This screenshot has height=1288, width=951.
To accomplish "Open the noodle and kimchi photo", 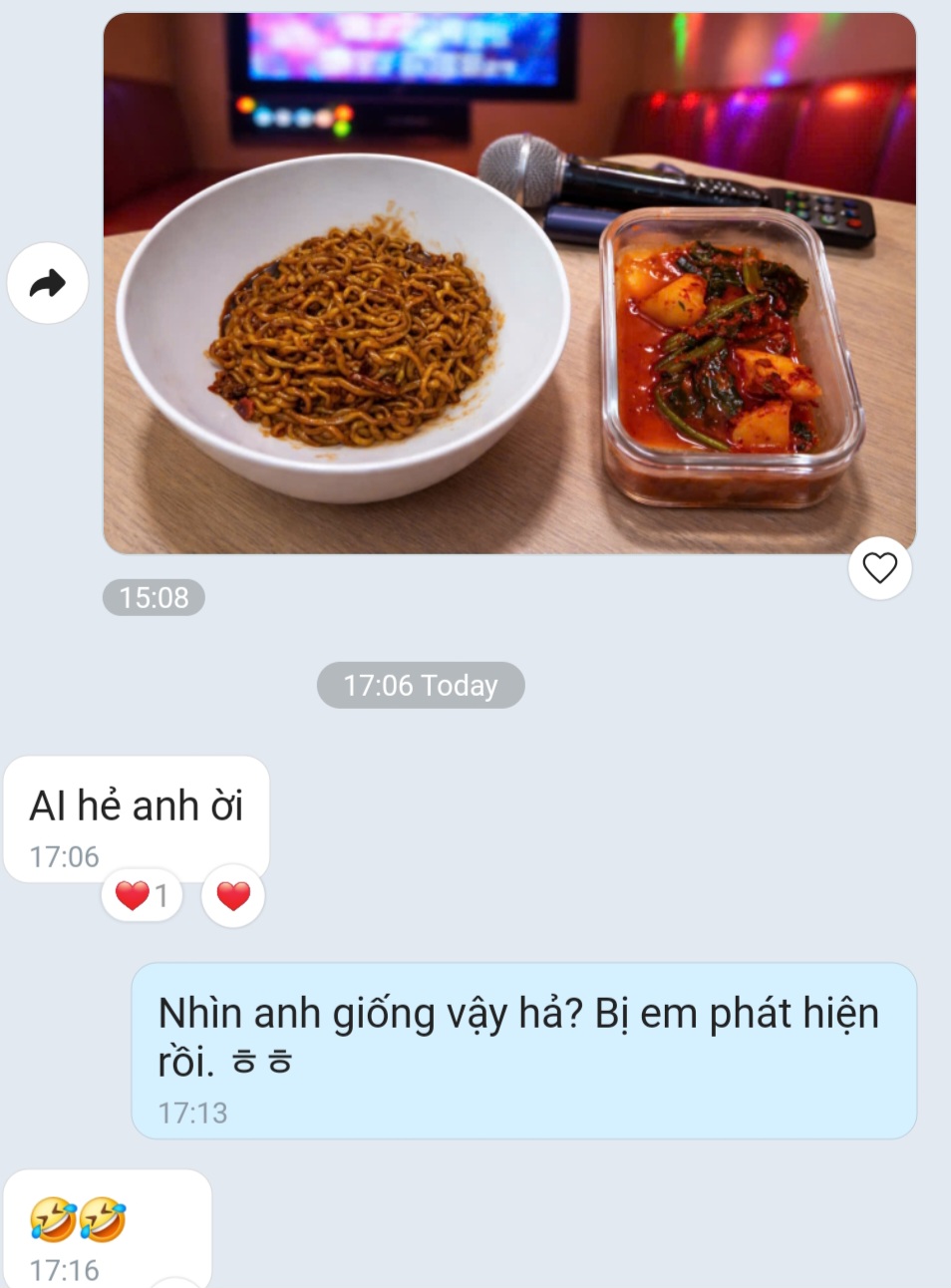I will pos(508,283).
